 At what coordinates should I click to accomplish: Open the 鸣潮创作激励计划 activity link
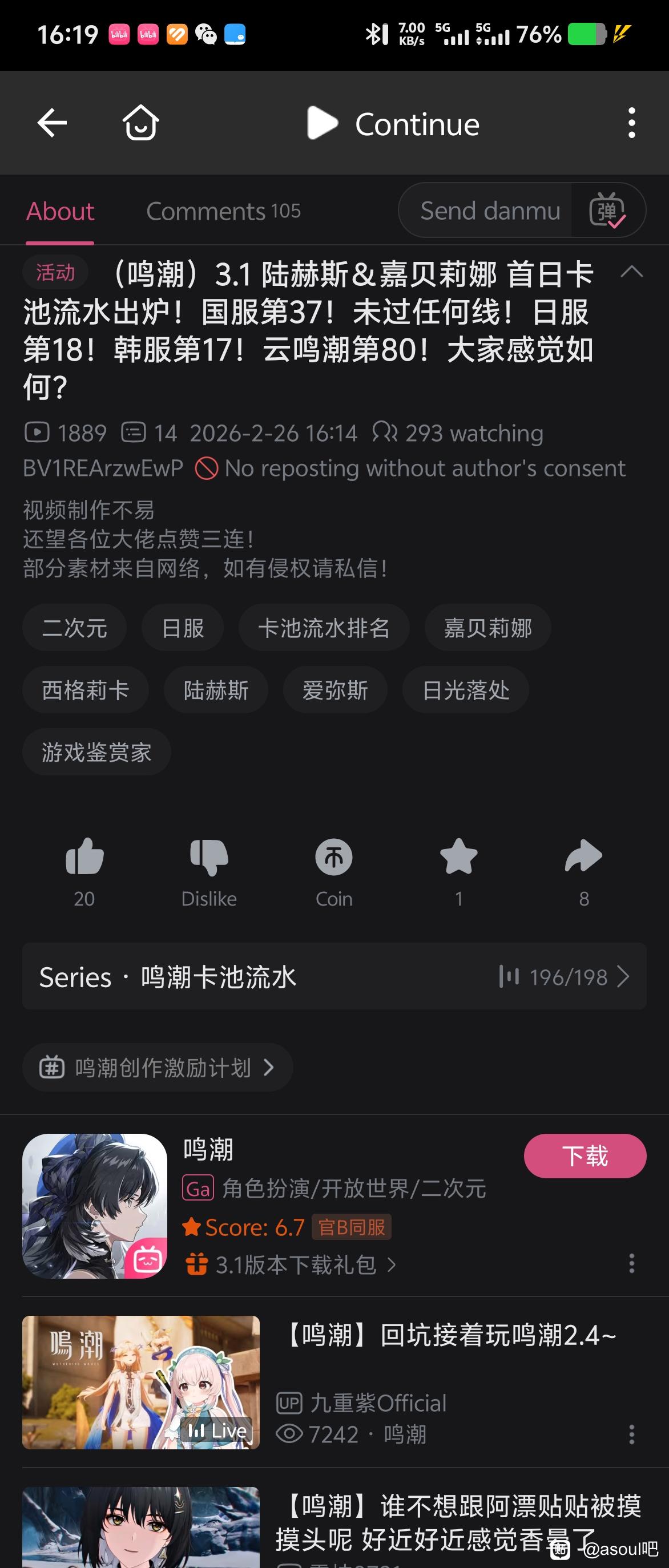[158, 1067]
